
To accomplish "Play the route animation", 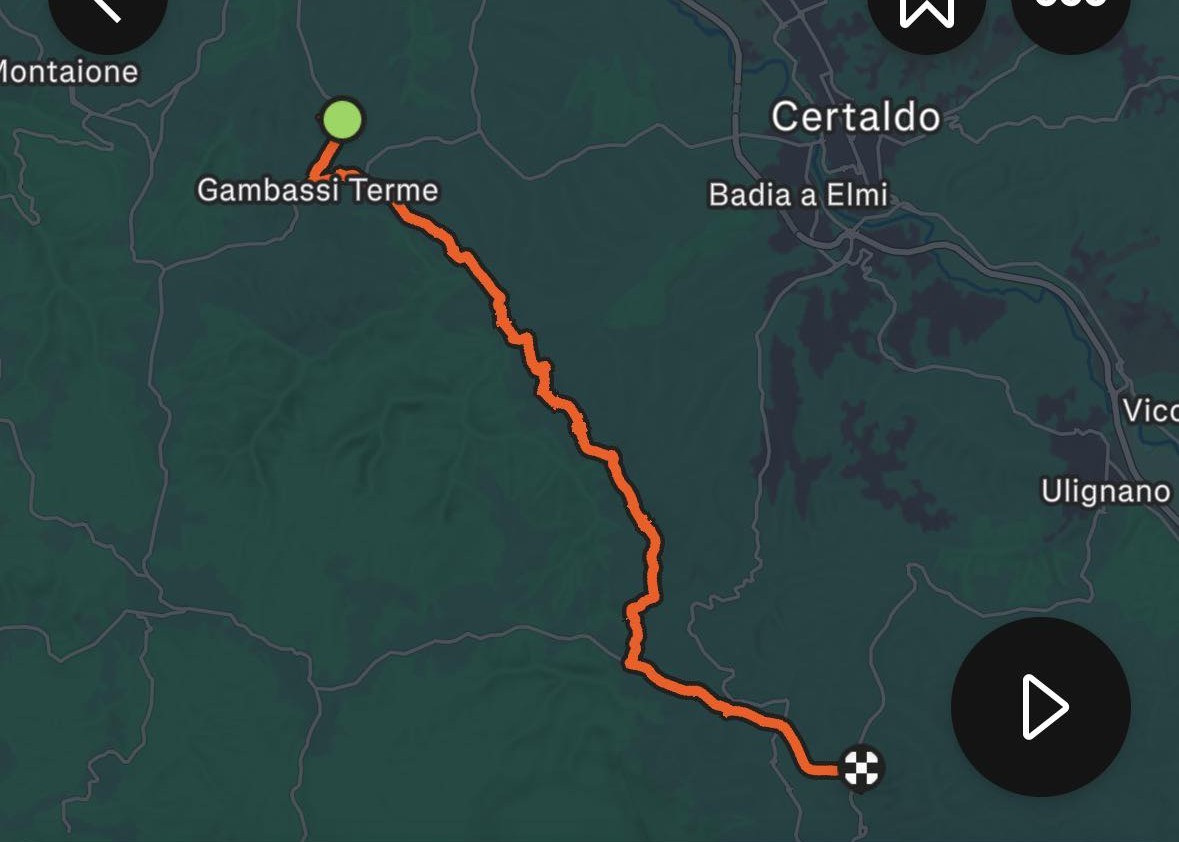I will (1042, 707).
